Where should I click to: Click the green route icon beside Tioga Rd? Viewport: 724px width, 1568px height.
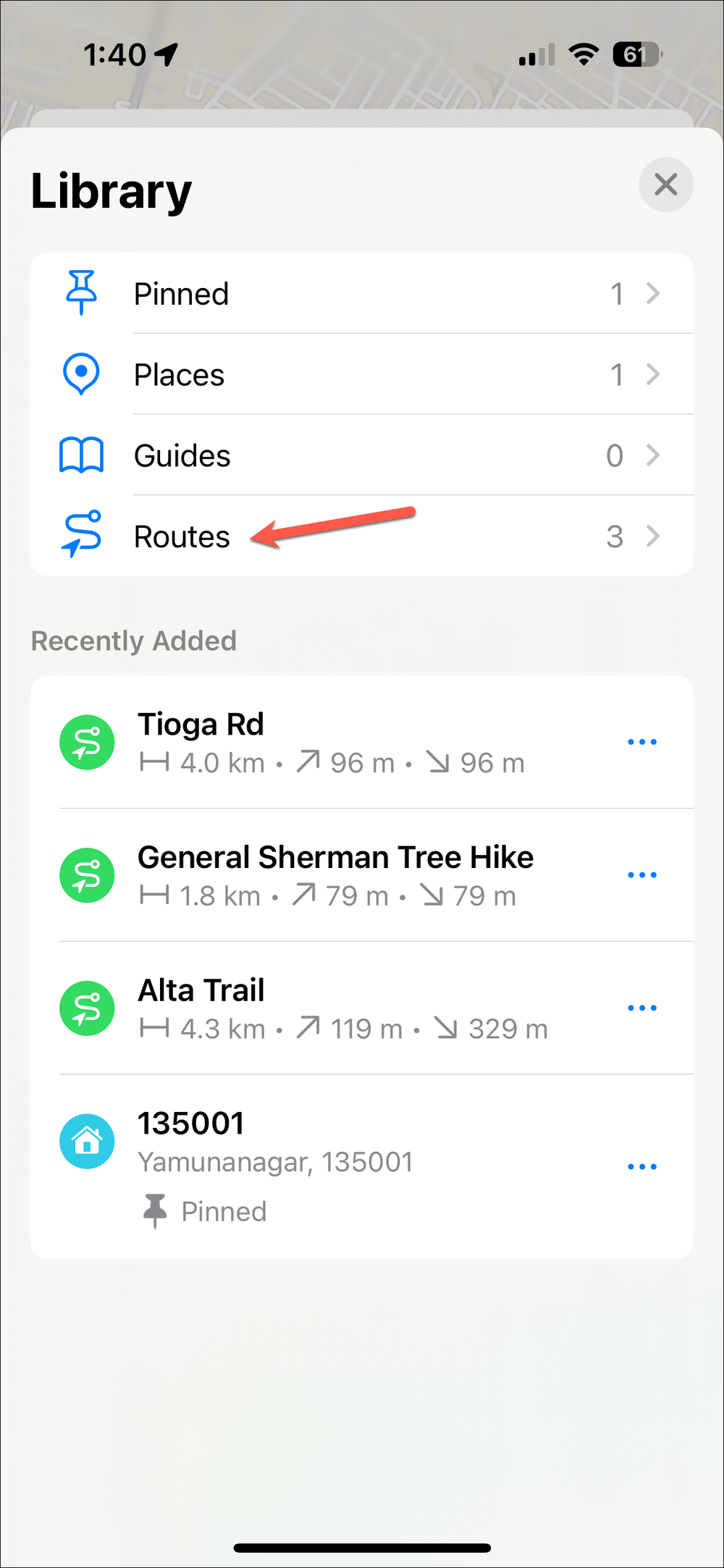click(x=87, y=742)
